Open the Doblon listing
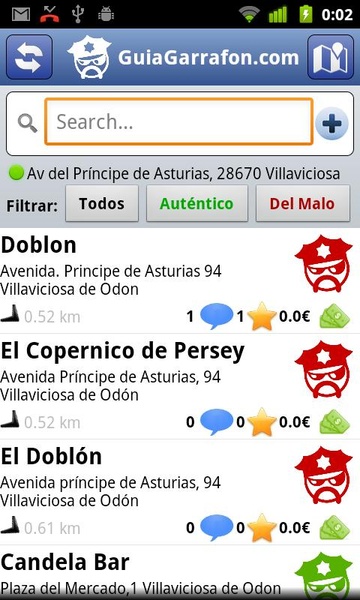The width and height of the screenshot is (360, 600). 180,281
